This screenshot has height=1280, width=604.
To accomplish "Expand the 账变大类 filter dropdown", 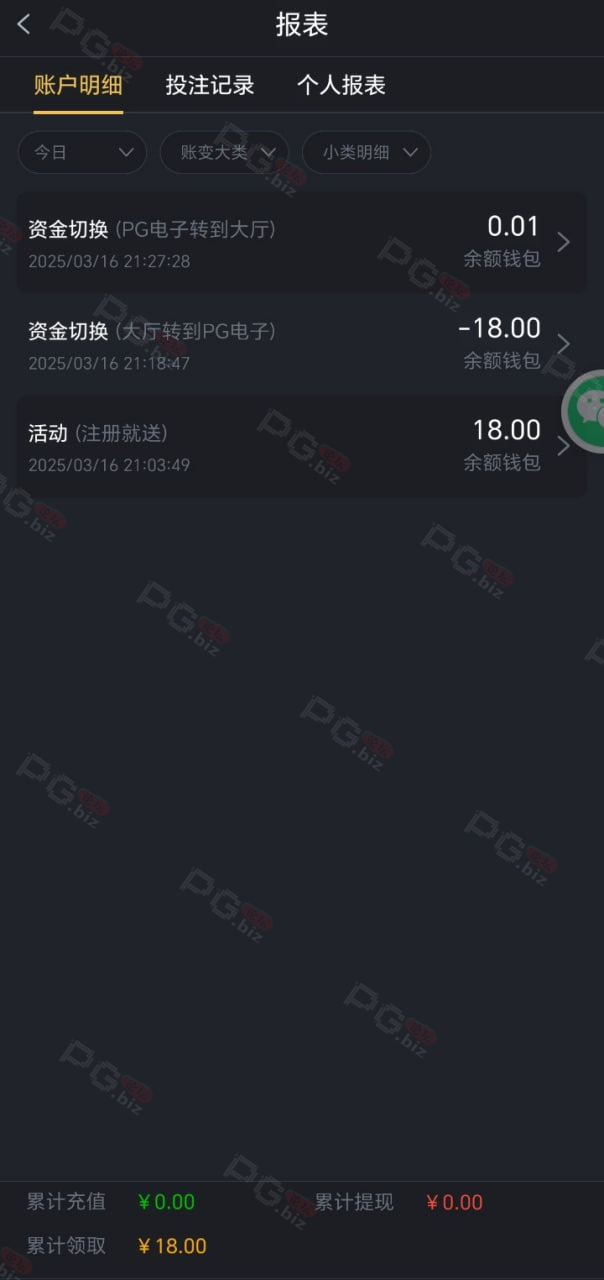I will point(225,153).
